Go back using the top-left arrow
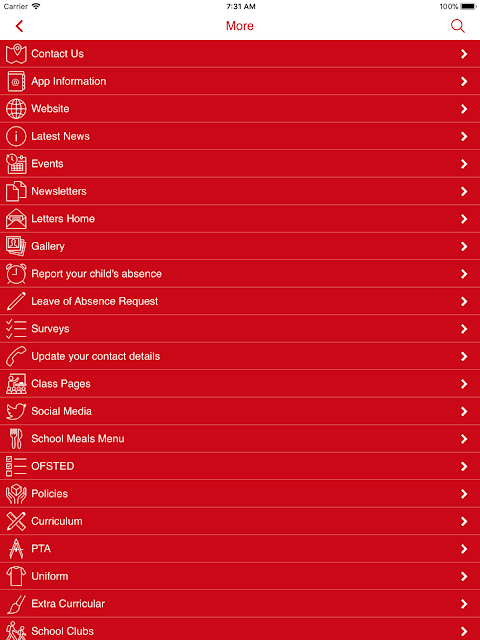 coord(19,26)
